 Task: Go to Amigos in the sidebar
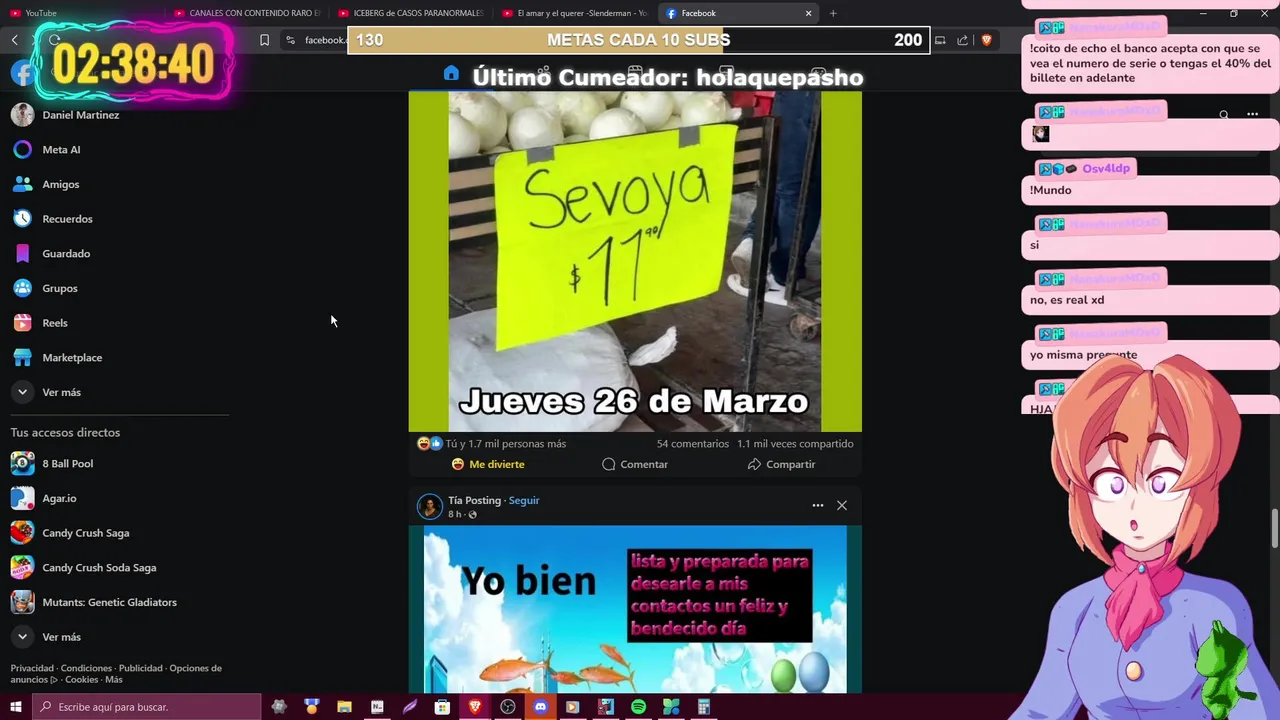60,184
